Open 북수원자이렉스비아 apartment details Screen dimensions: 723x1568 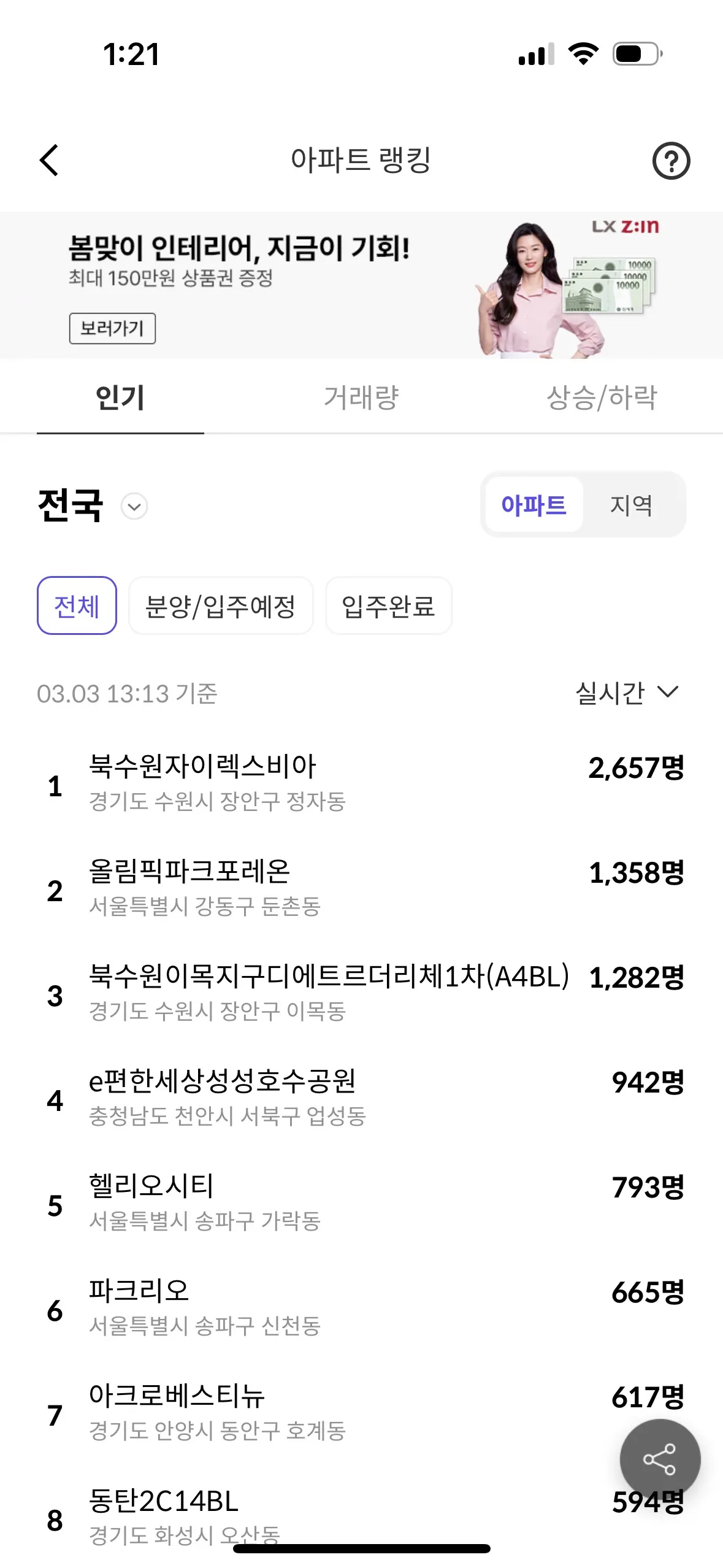202,767
